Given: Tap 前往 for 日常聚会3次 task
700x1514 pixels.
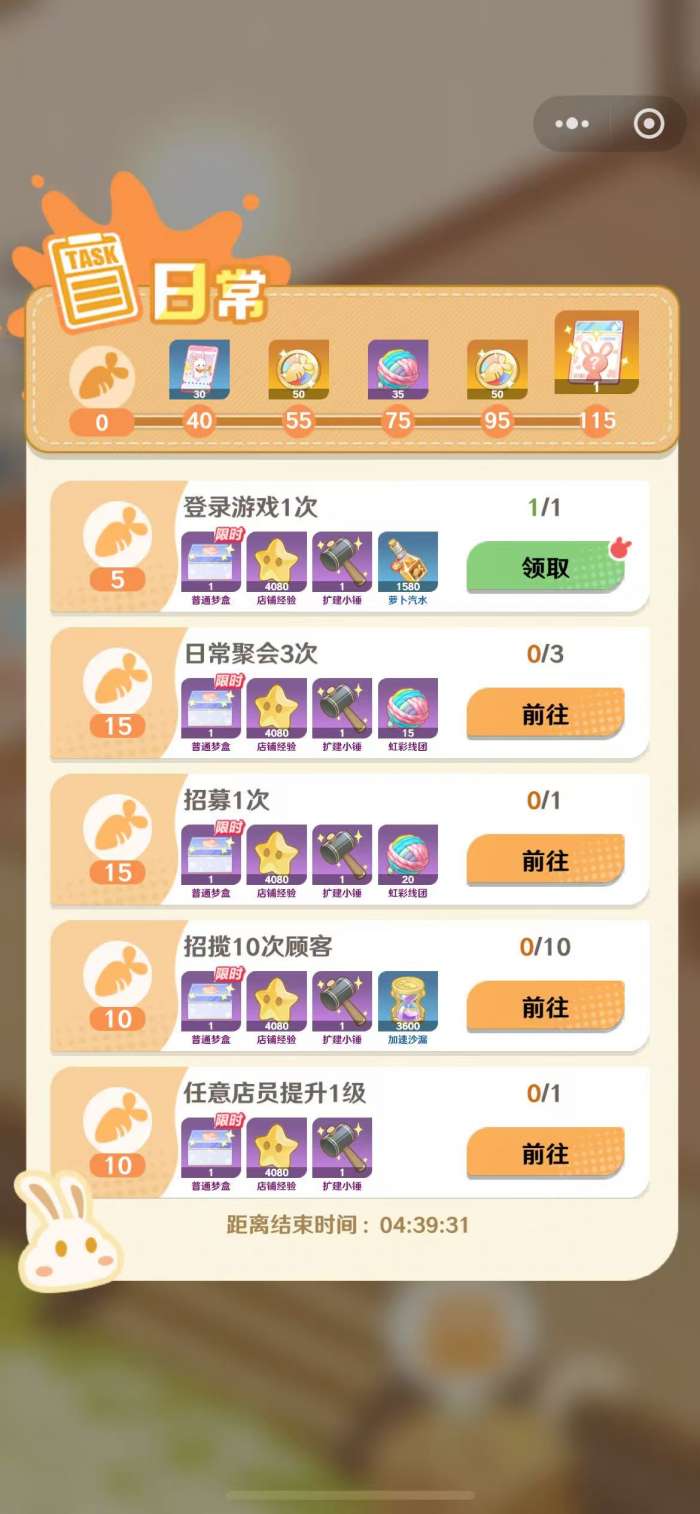Looking at the screenshot, I should coord(545,714).
